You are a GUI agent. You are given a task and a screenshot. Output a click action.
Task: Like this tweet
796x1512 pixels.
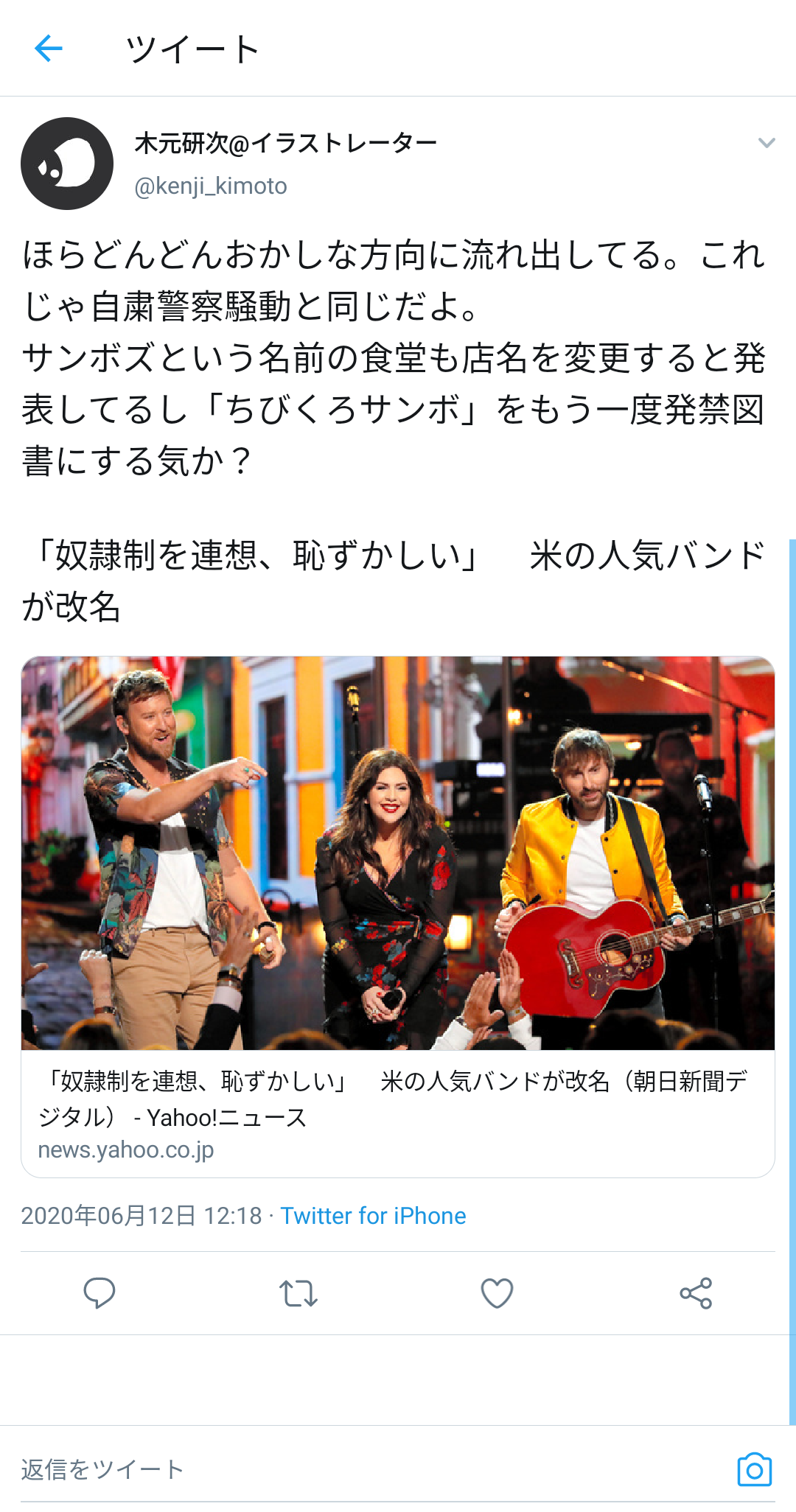(x=497, y=1293)
